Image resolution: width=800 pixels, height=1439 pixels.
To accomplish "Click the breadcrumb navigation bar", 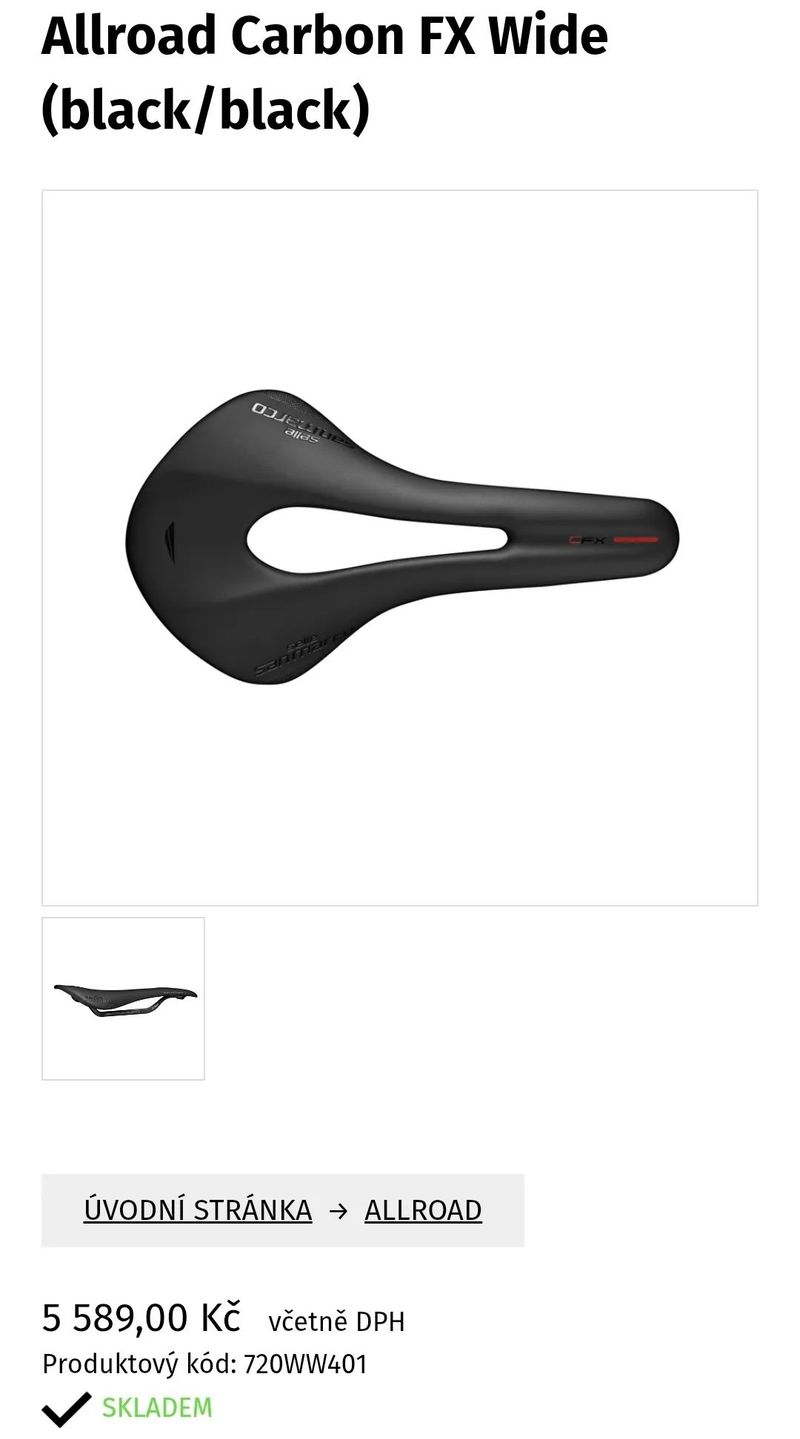I will point(283,1208).
